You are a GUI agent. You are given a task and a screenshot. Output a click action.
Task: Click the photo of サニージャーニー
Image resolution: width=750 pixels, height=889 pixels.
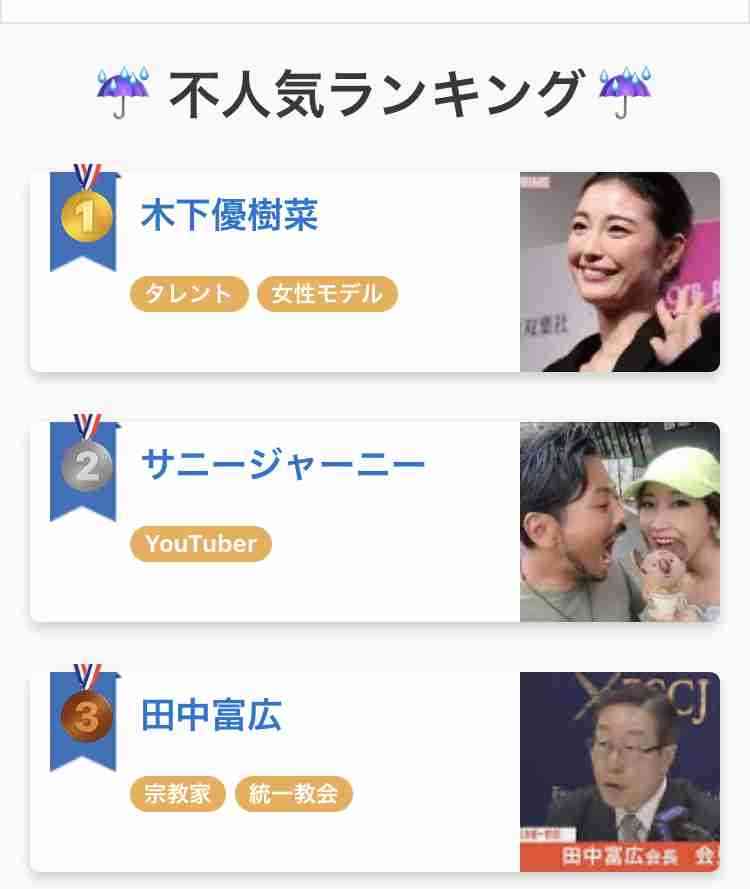point(620,520)
